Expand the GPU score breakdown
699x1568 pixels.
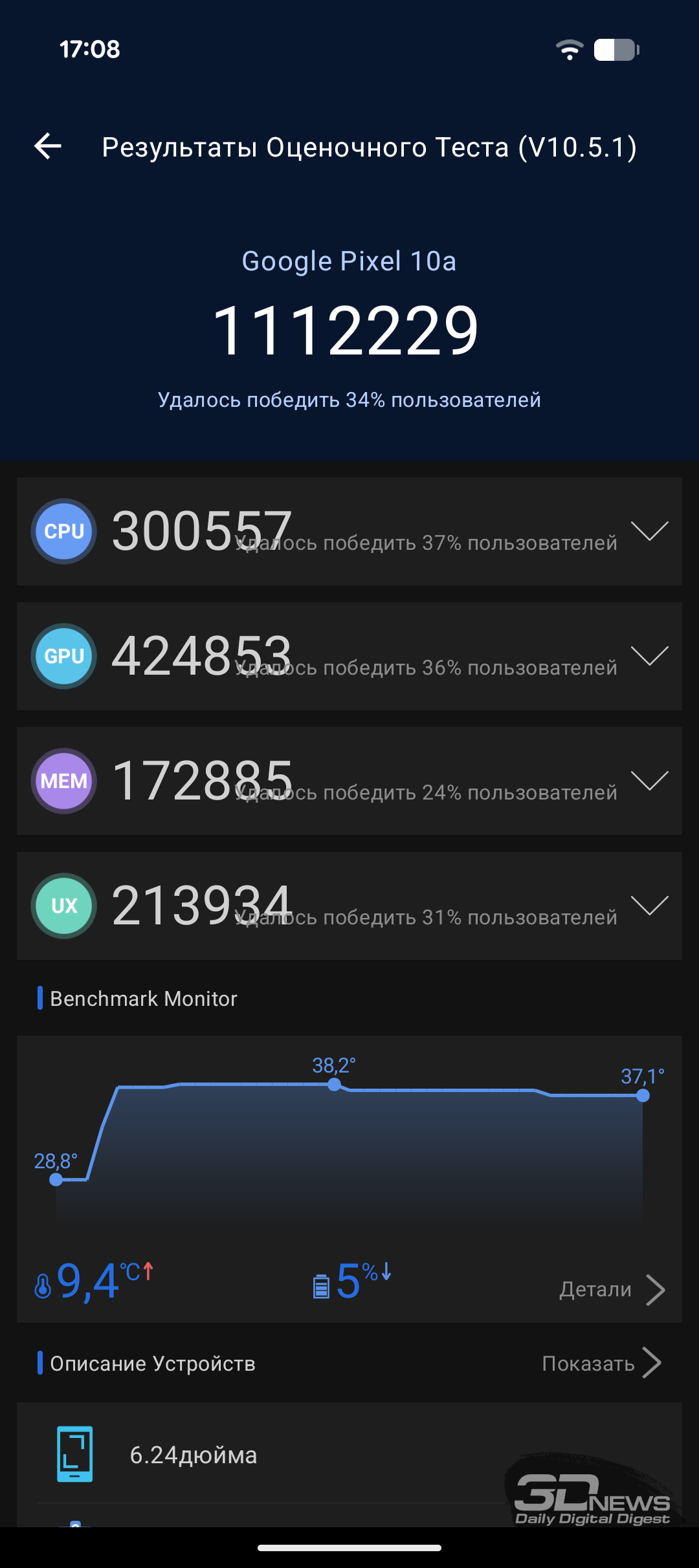coord(649,656)
